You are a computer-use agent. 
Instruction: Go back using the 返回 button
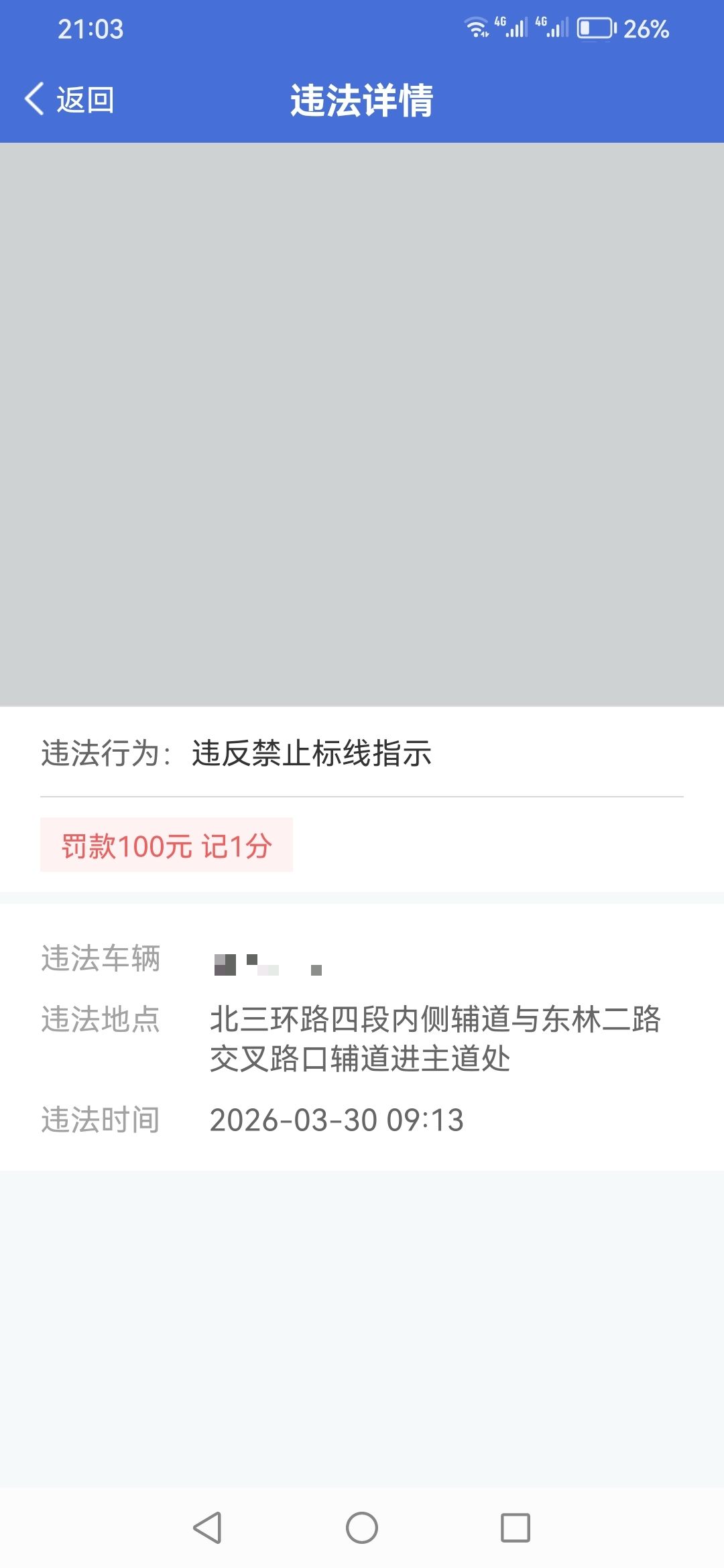click(70, 100)
